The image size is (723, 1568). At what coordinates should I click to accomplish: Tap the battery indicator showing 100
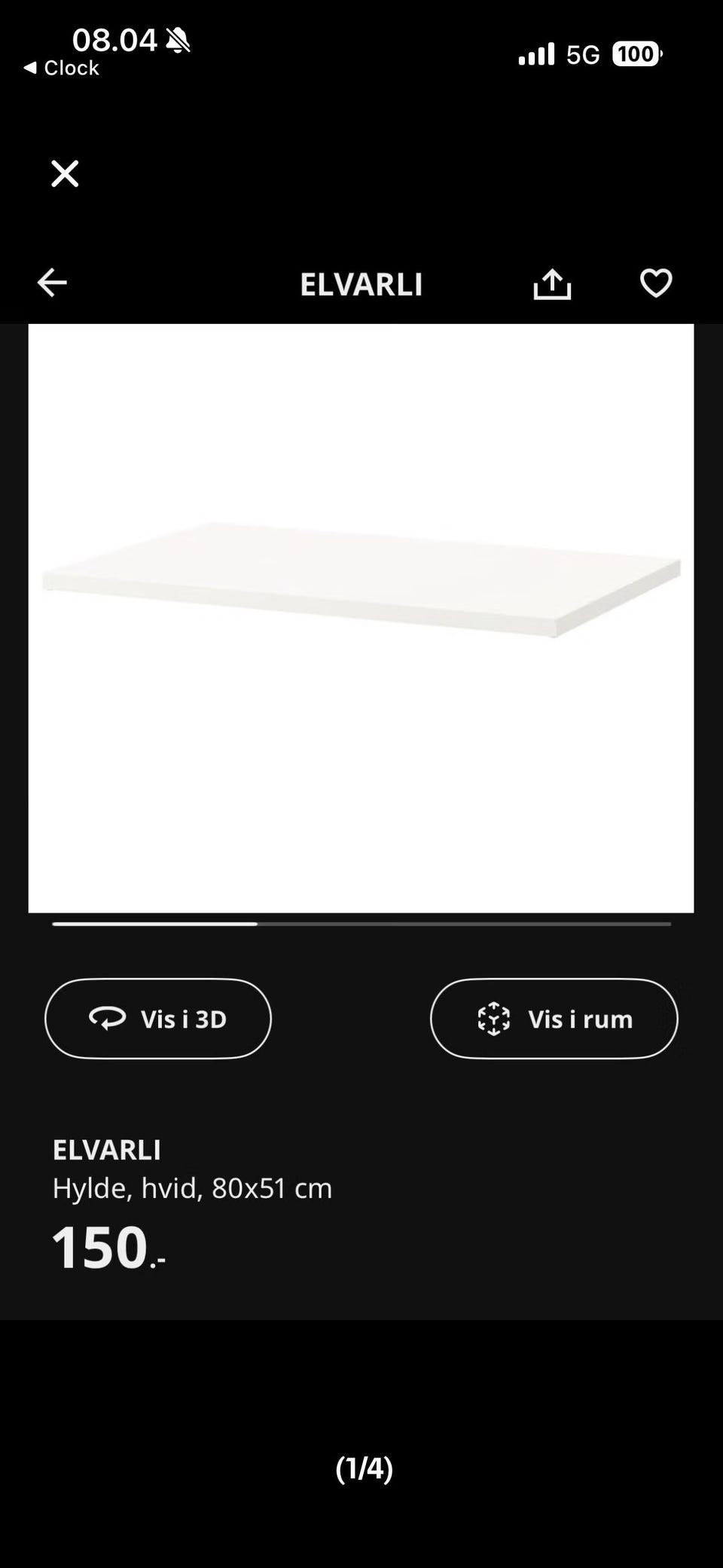pyautogui.click(x=635, y=55)
